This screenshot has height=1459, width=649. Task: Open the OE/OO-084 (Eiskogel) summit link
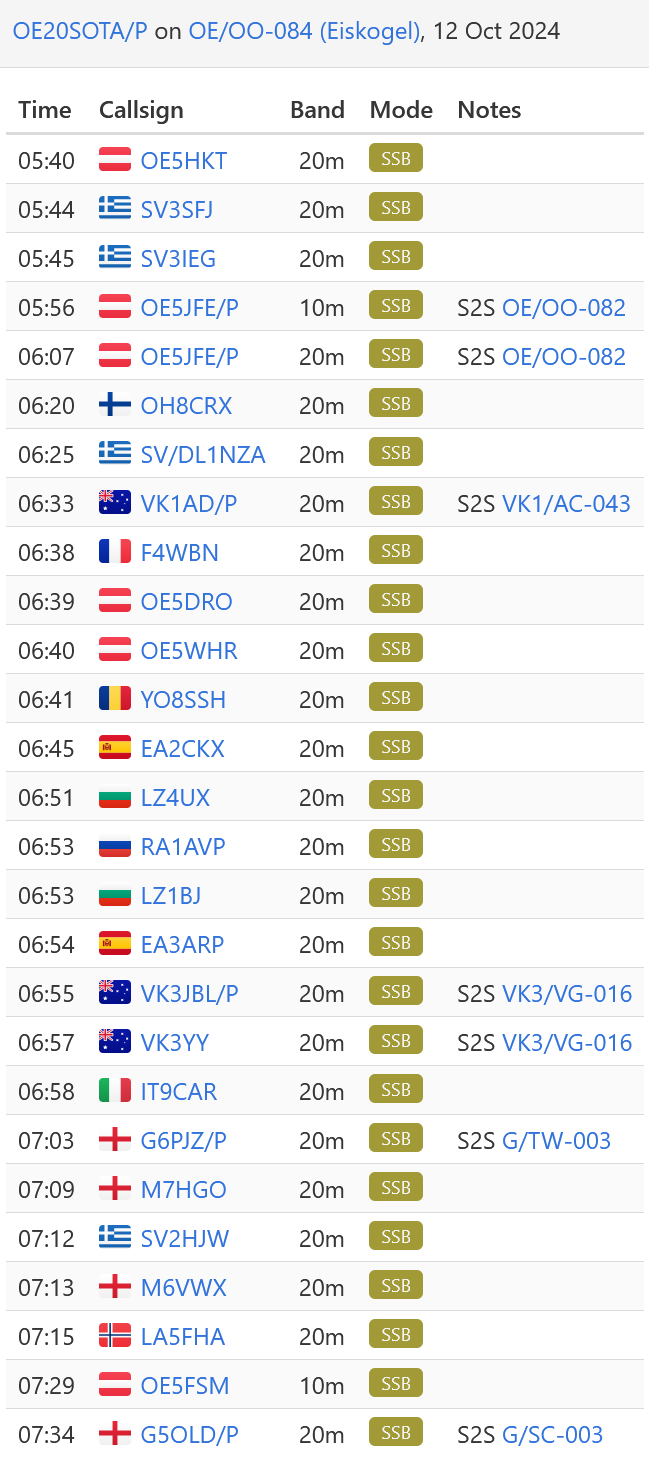305,31
